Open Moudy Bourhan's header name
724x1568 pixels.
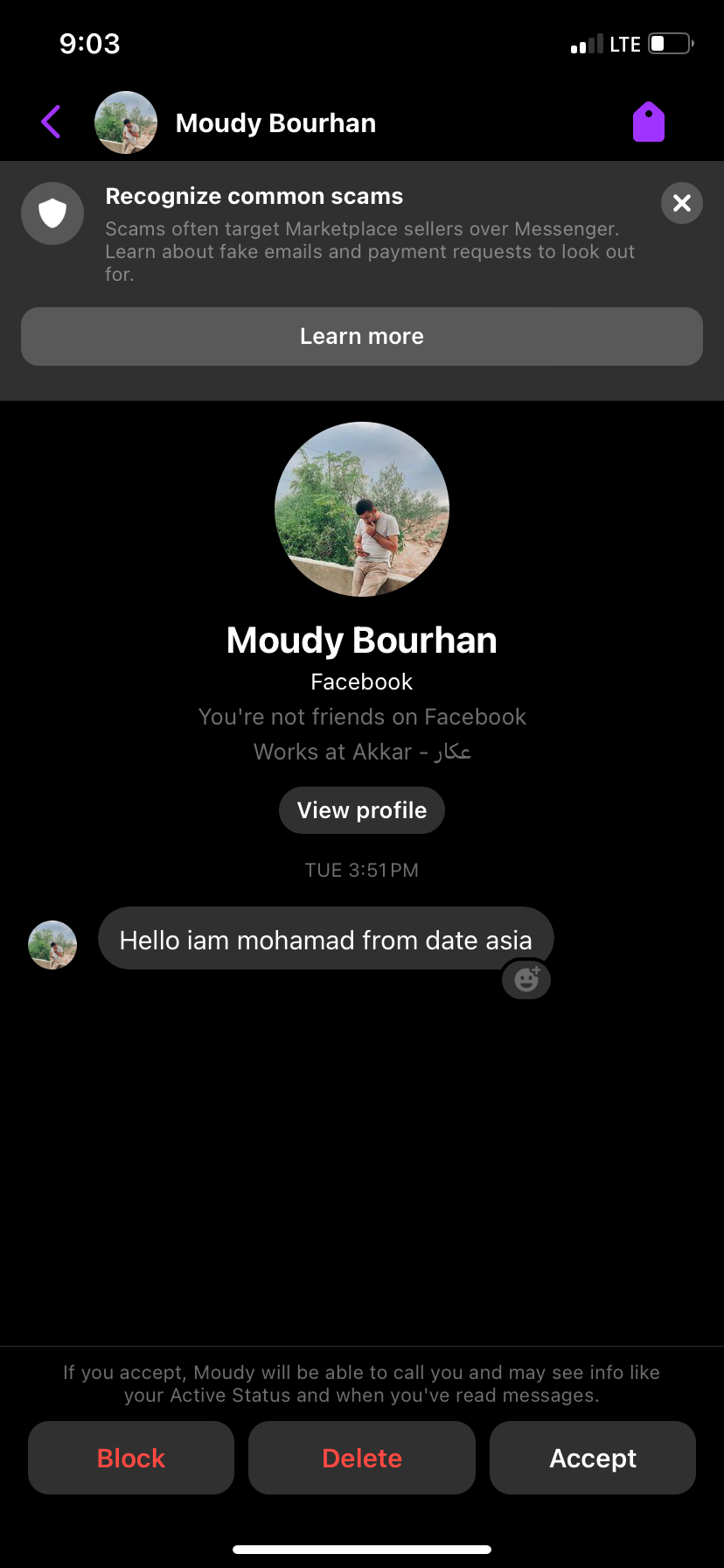pos(275,123)
